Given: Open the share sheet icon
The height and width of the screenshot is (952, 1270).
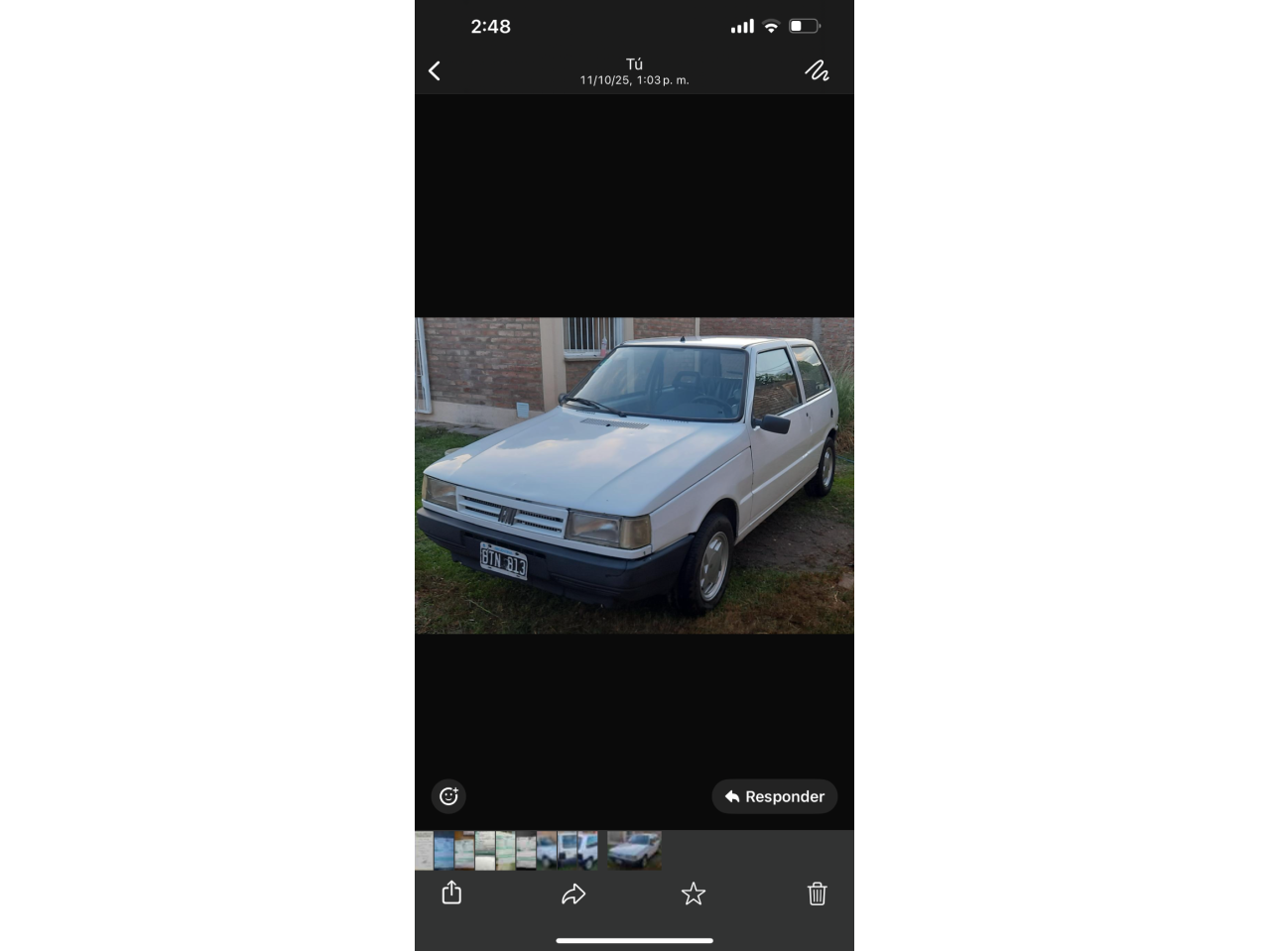Looking at the screenshot, I should pos(451,893).
